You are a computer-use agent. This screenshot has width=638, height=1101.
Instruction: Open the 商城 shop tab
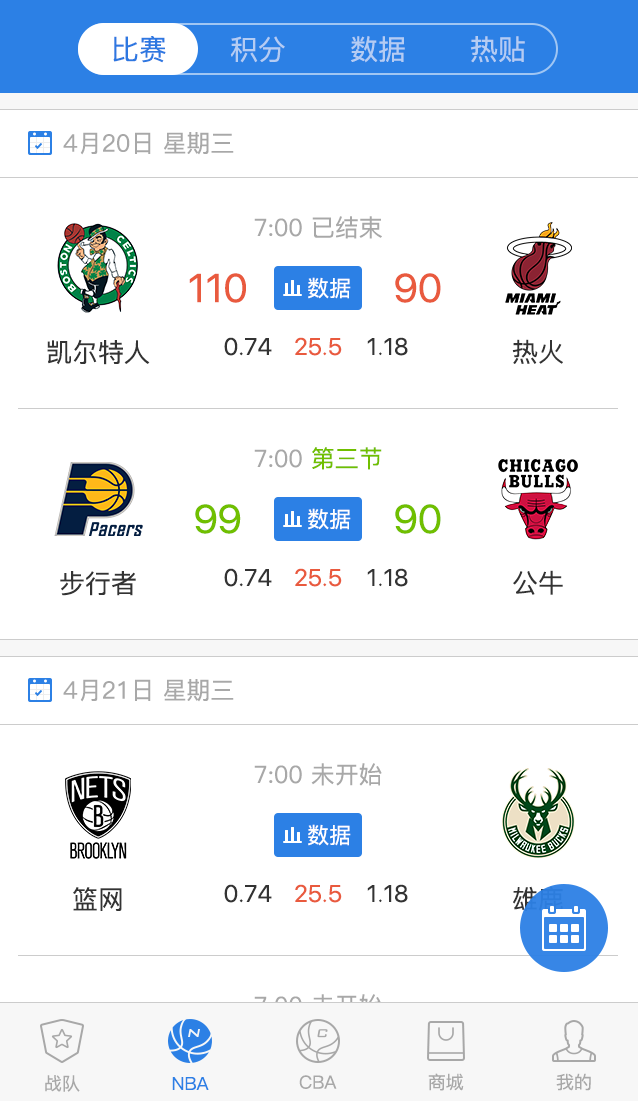[446, 1055]
